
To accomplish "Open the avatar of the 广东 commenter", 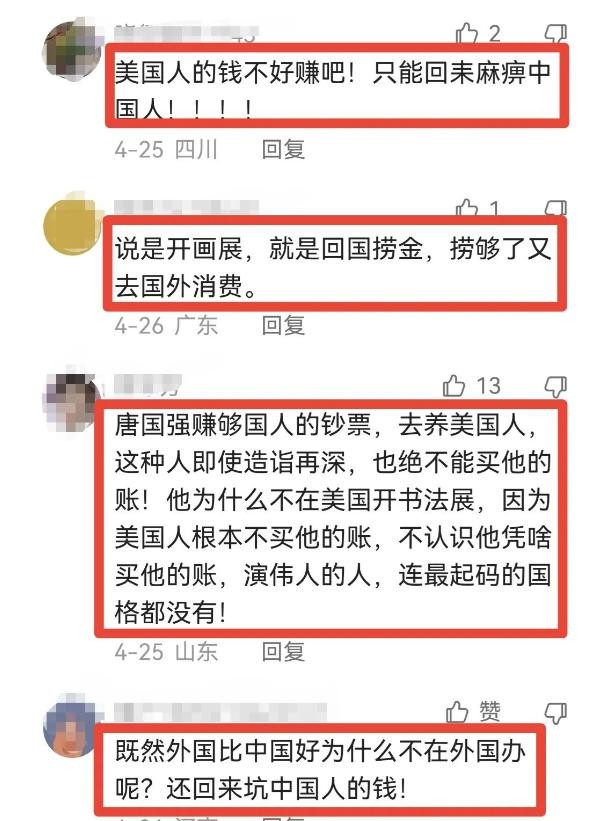I will point(71,228).
